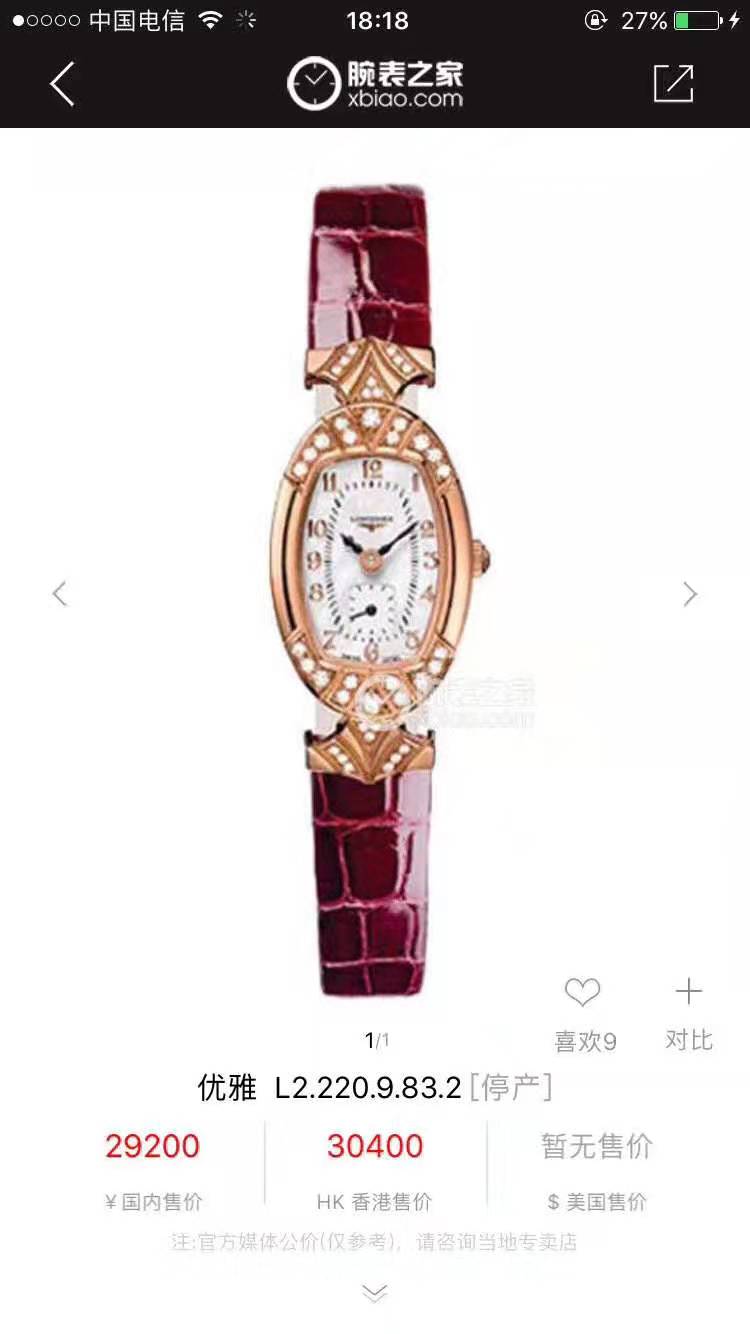The image size is (750, 1334).
Task: Like this watch with the heart icon
Action: (583, 992)
